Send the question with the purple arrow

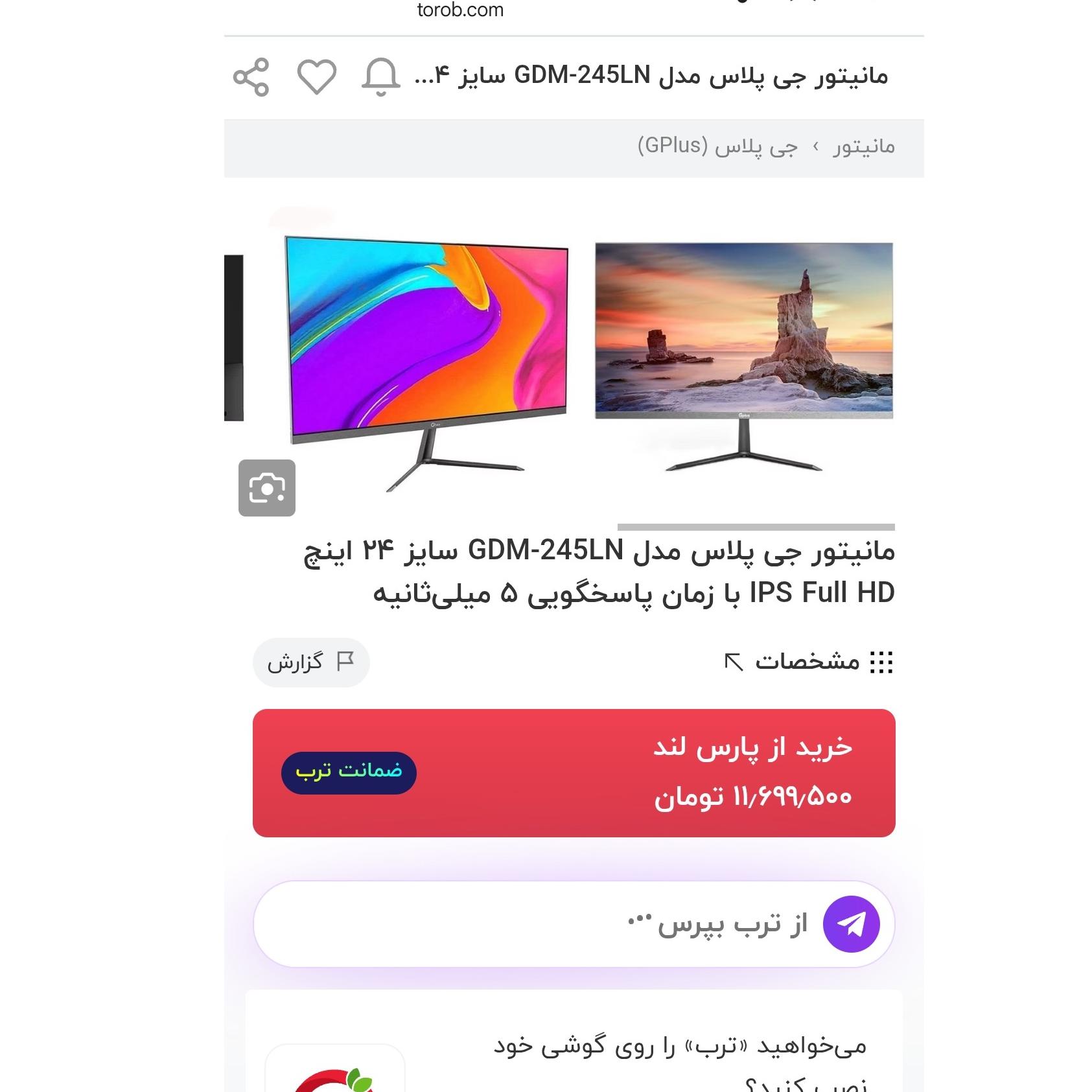point(851,924)
